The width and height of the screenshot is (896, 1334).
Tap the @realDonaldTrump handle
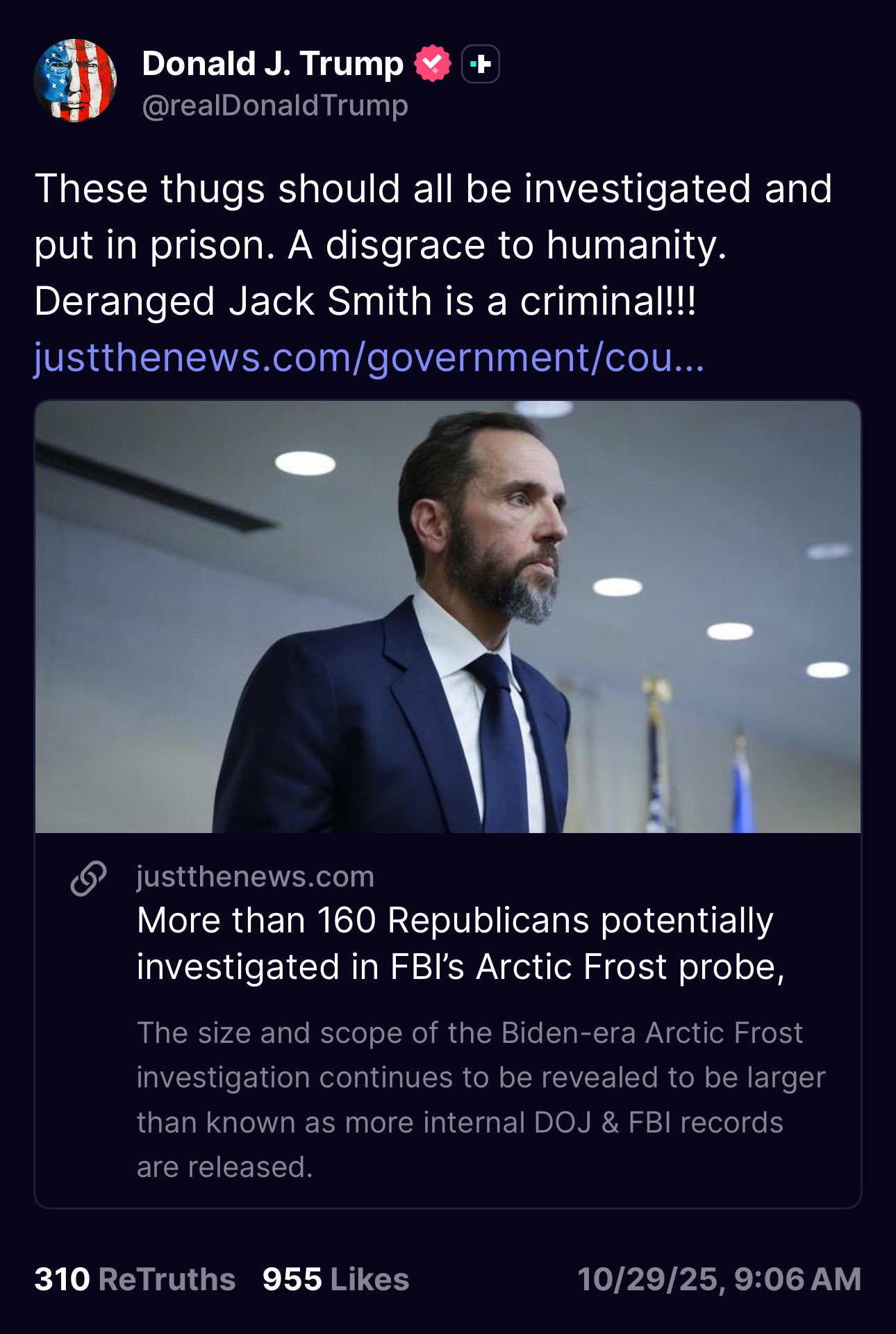(x=275, y=106)
